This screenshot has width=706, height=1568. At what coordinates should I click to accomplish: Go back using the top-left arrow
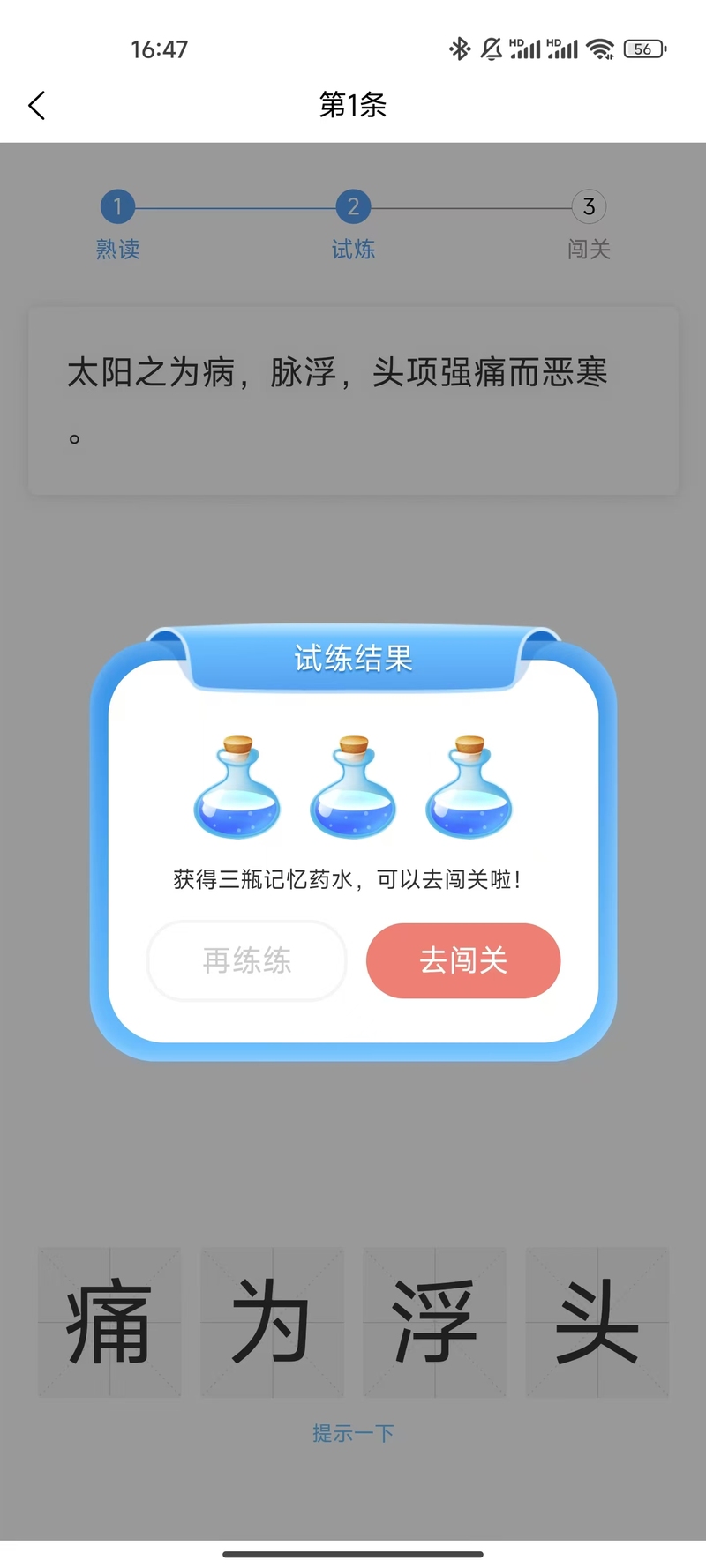pyautogui.click(x=37, y=106)
